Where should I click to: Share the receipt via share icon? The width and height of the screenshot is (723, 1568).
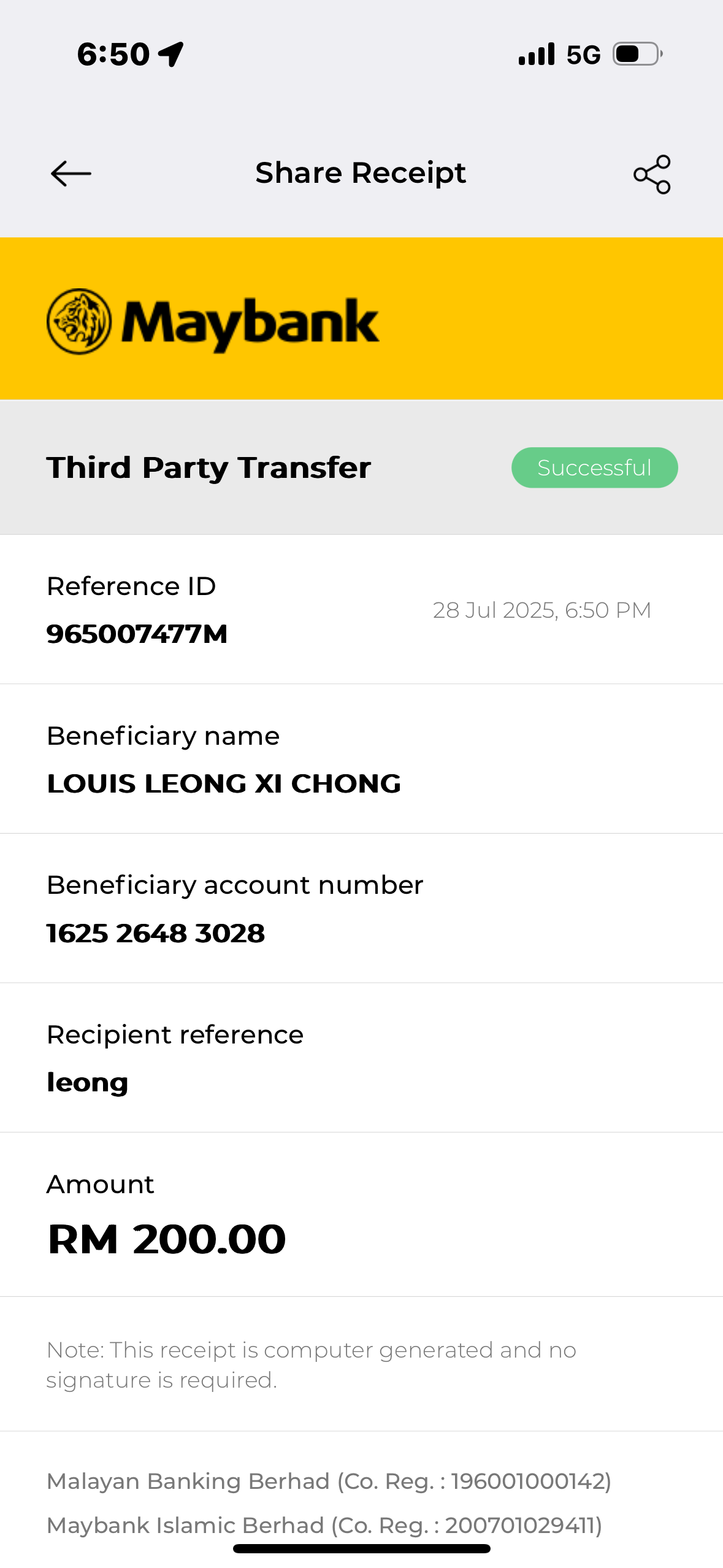click(652, 174)
